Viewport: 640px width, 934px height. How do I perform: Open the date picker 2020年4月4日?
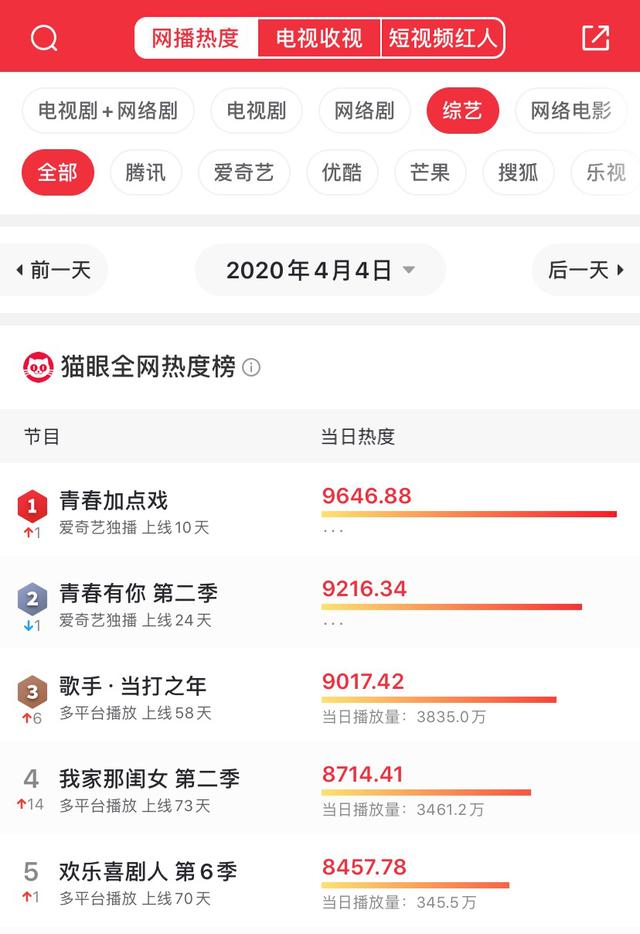pyautogui.click(x=320, y=270)
